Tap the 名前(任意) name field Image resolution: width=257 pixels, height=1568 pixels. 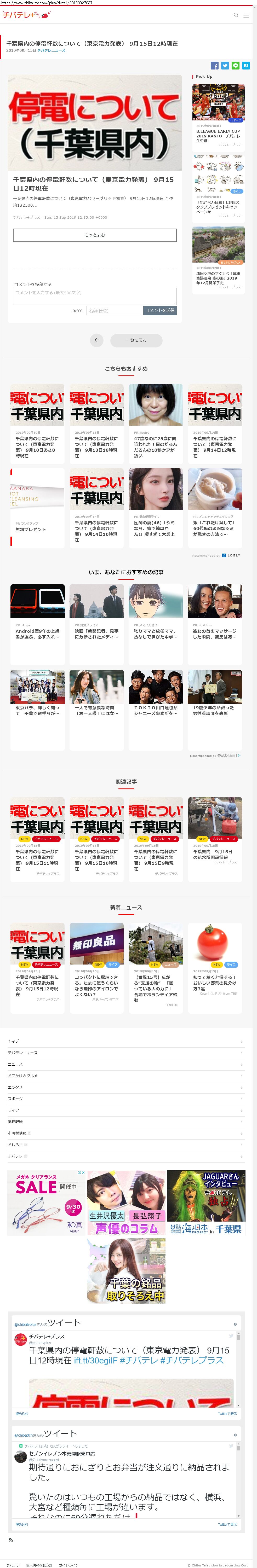pyautogui.click(x=114, y=310)
